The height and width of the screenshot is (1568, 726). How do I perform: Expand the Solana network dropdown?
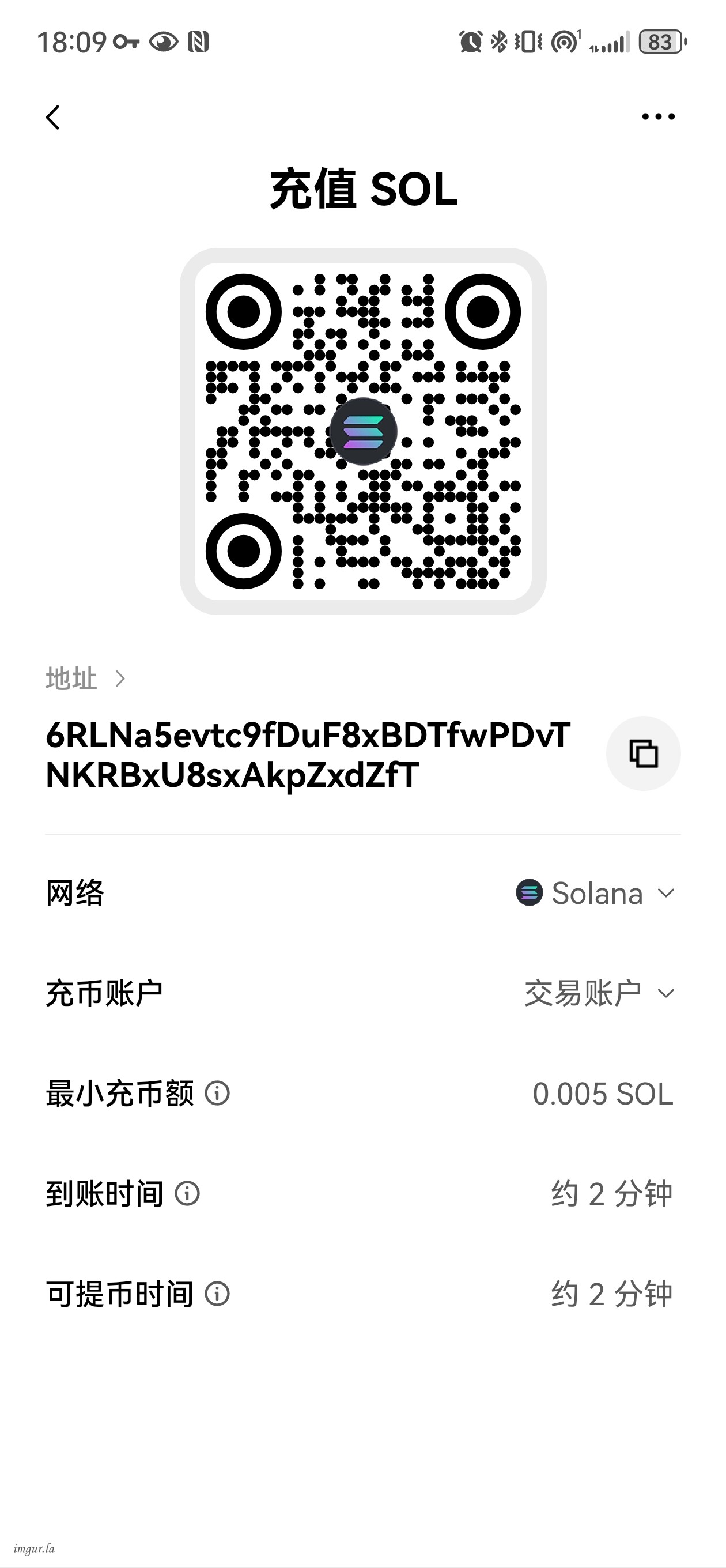click(x=596, y=894)
